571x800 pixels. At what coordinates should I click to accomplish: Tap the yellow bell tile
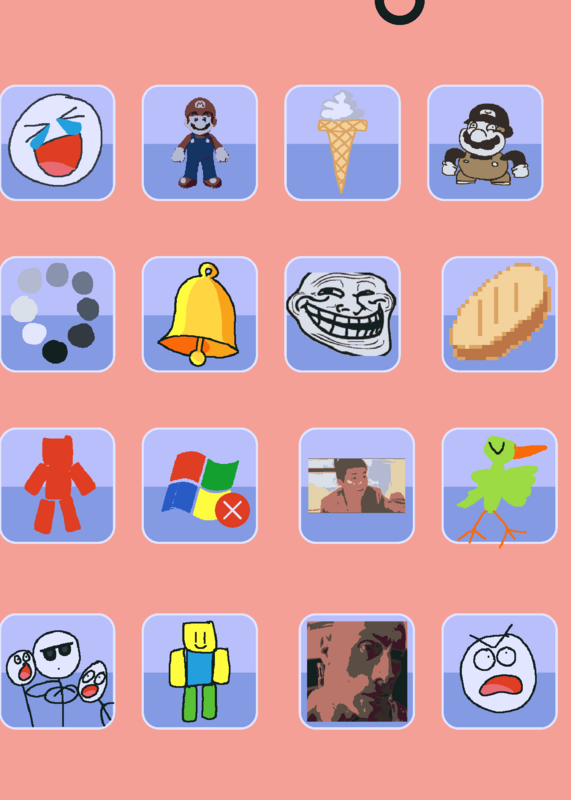(x=200, y=314)
